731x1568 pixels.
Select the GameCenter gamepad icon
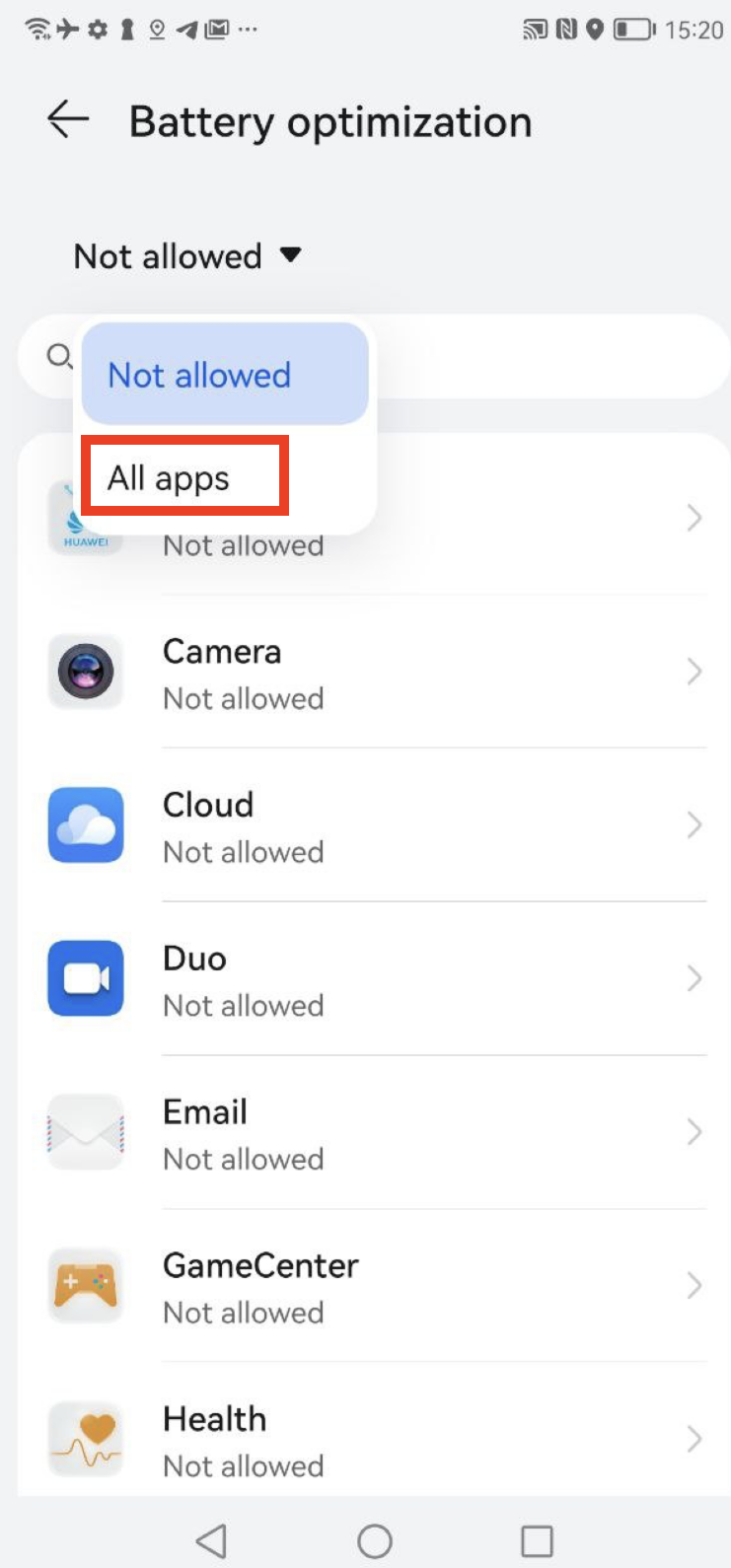pos(85,1285)
